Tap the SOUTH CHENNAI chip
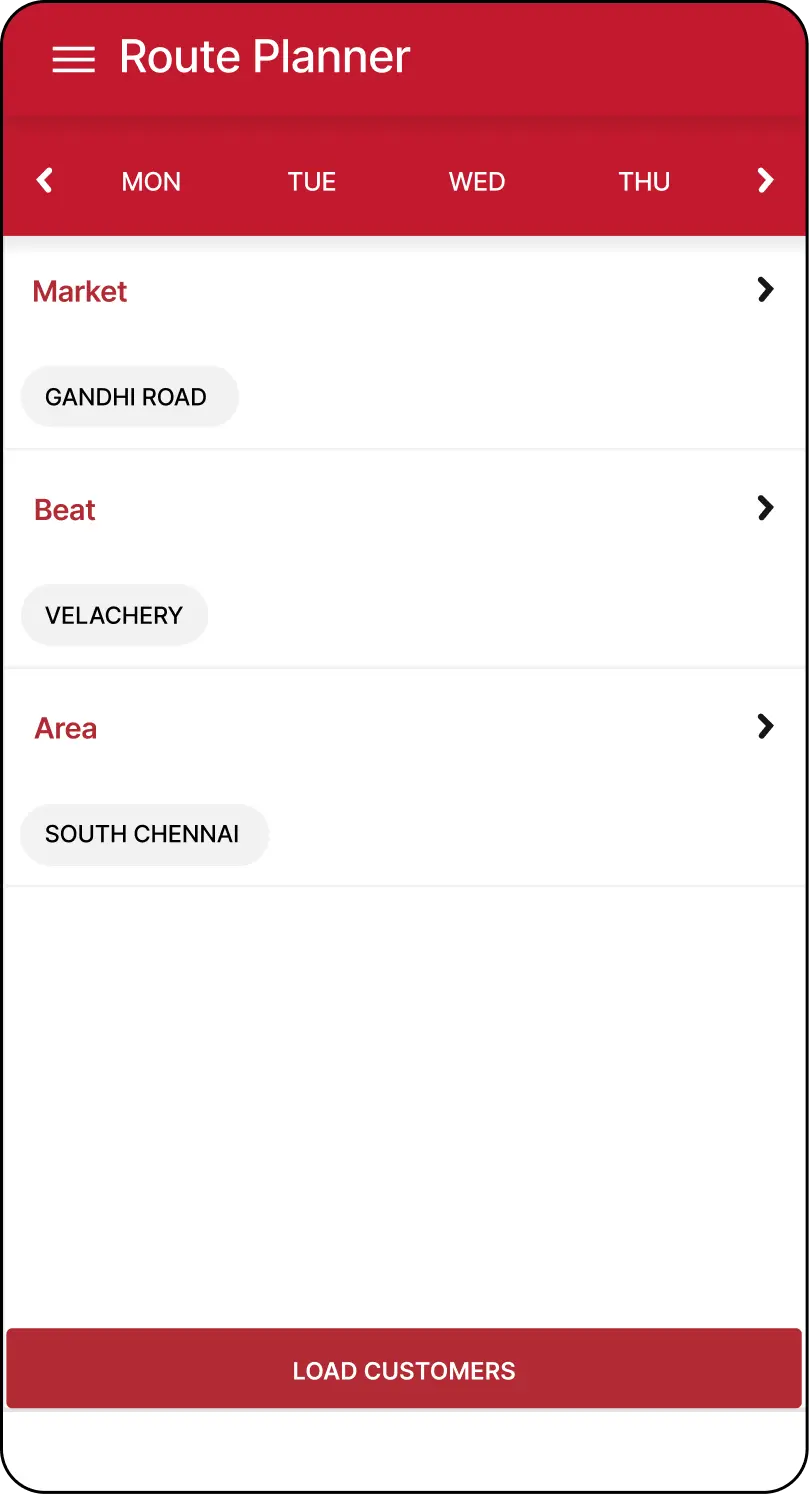This screenshot has width=809, height=1494. click(143, 834)
